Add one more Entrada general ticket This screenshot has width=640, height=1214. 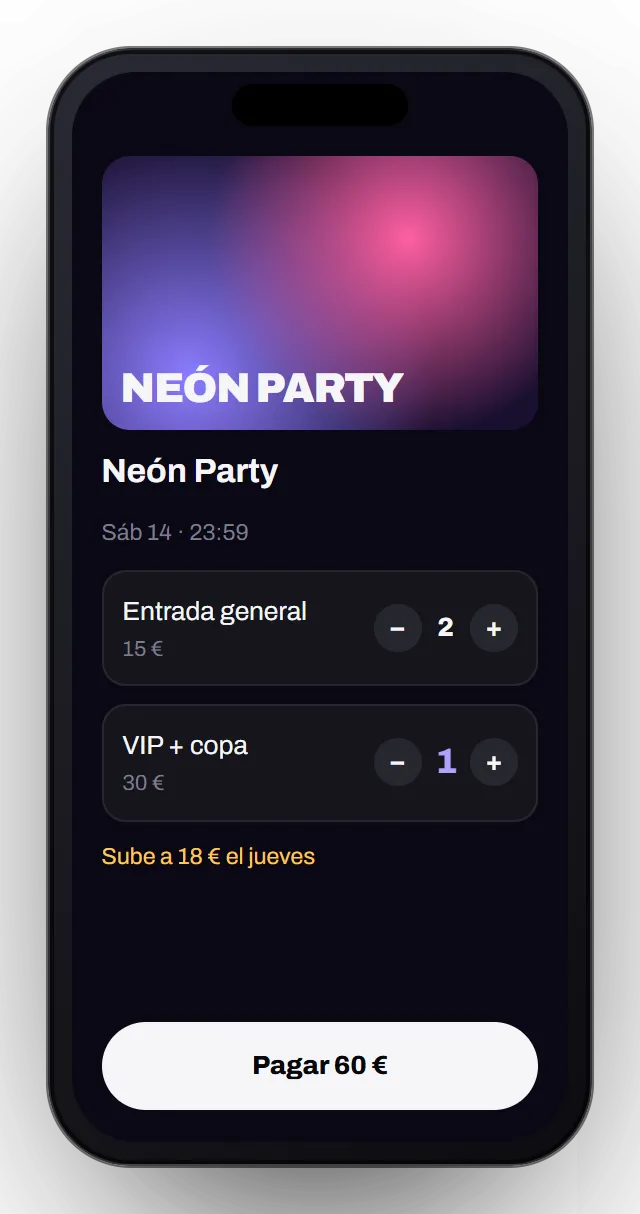click(494, 628)
